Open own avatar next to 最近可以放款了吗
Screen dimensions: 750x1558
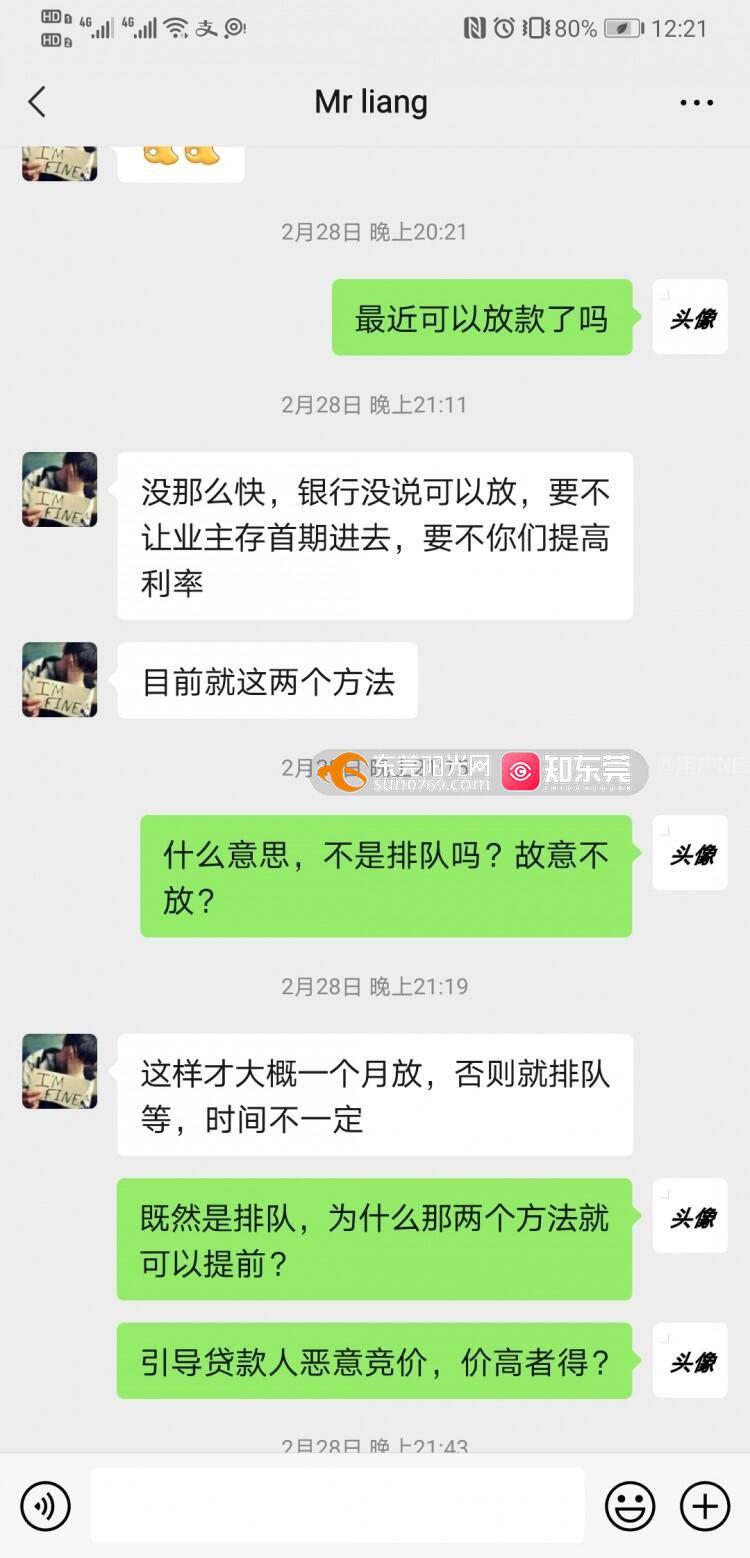[x=690, y=317]
